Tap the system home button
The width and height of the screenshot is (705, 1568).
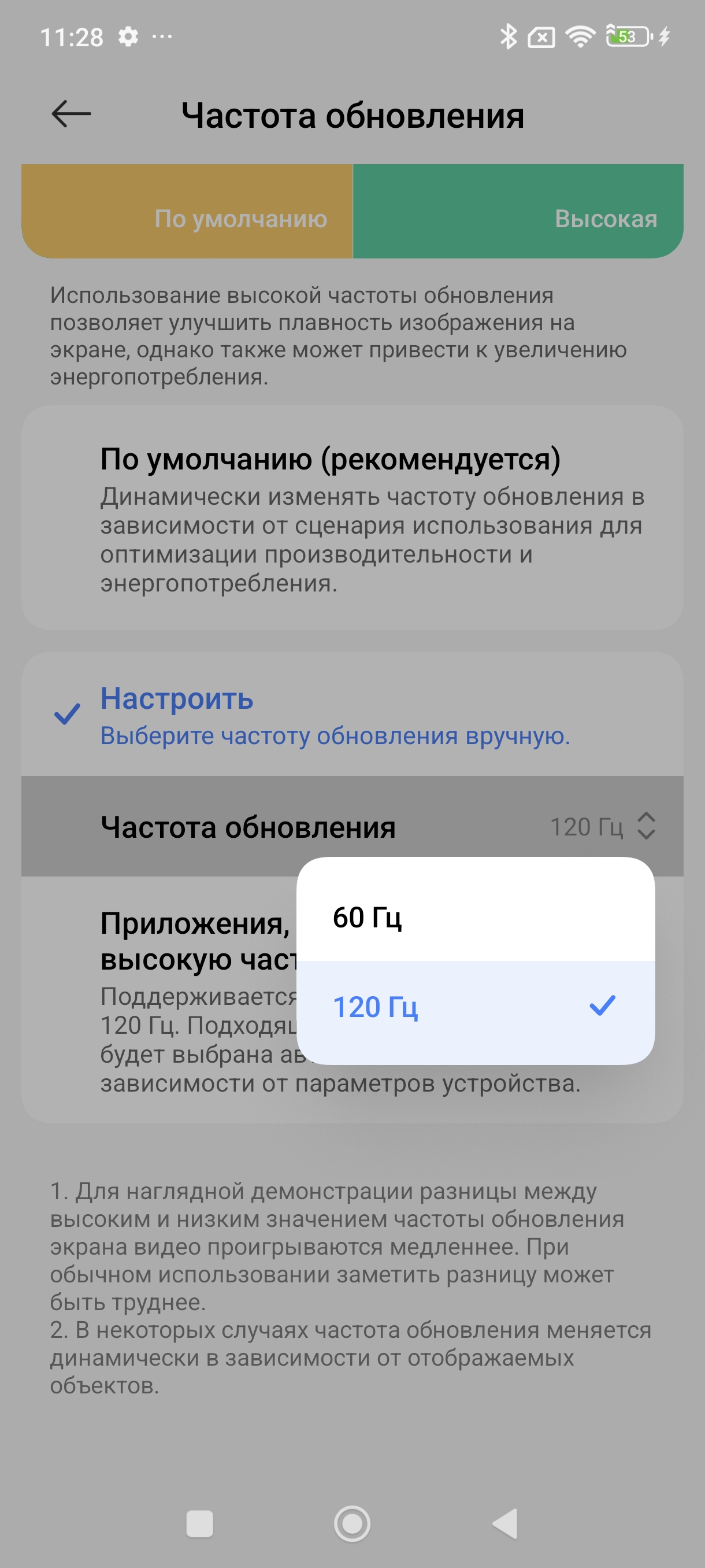pyautogui.click(x=352, y=1523)
